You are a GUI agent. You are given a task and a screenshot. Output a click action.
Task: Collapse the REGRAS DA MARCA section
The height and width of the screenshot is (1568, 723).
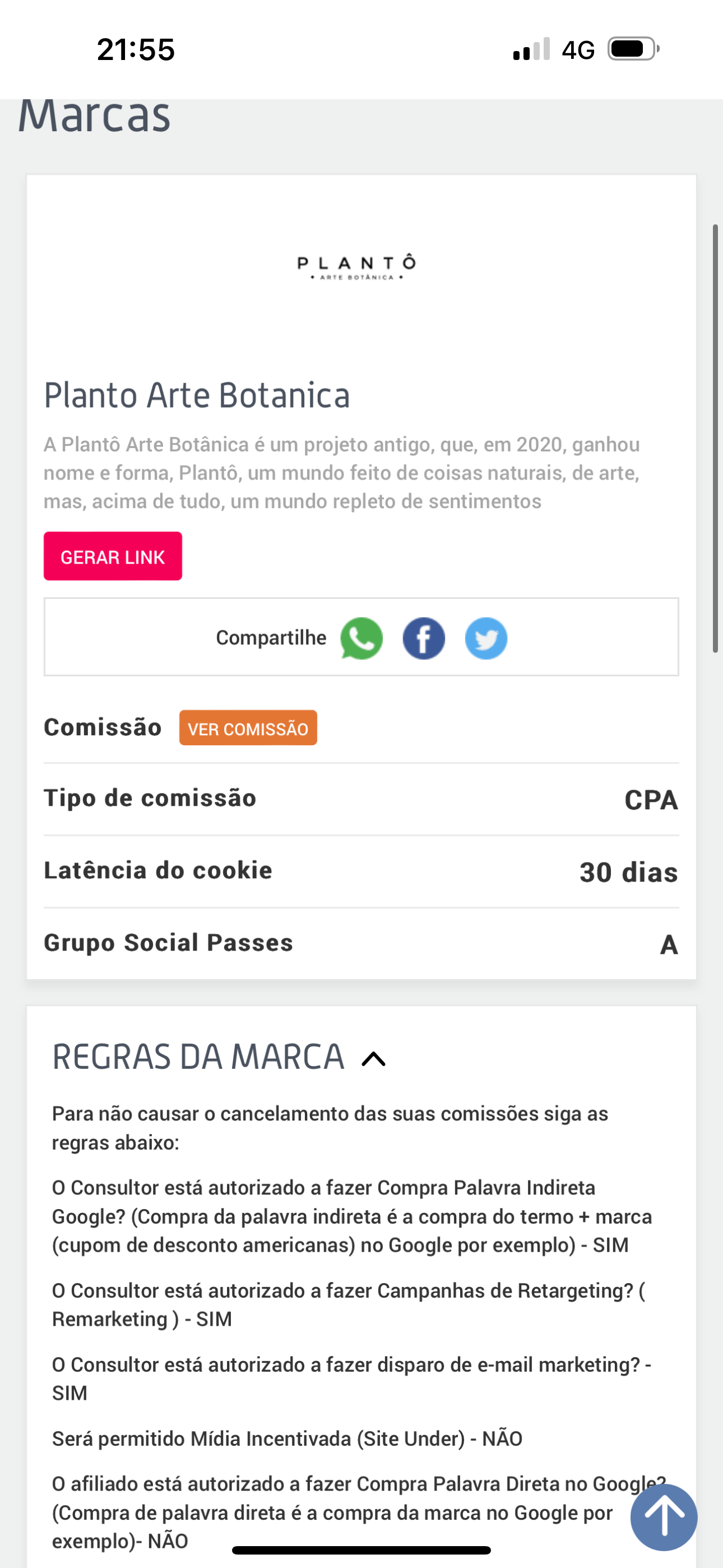click(373, 1059)
